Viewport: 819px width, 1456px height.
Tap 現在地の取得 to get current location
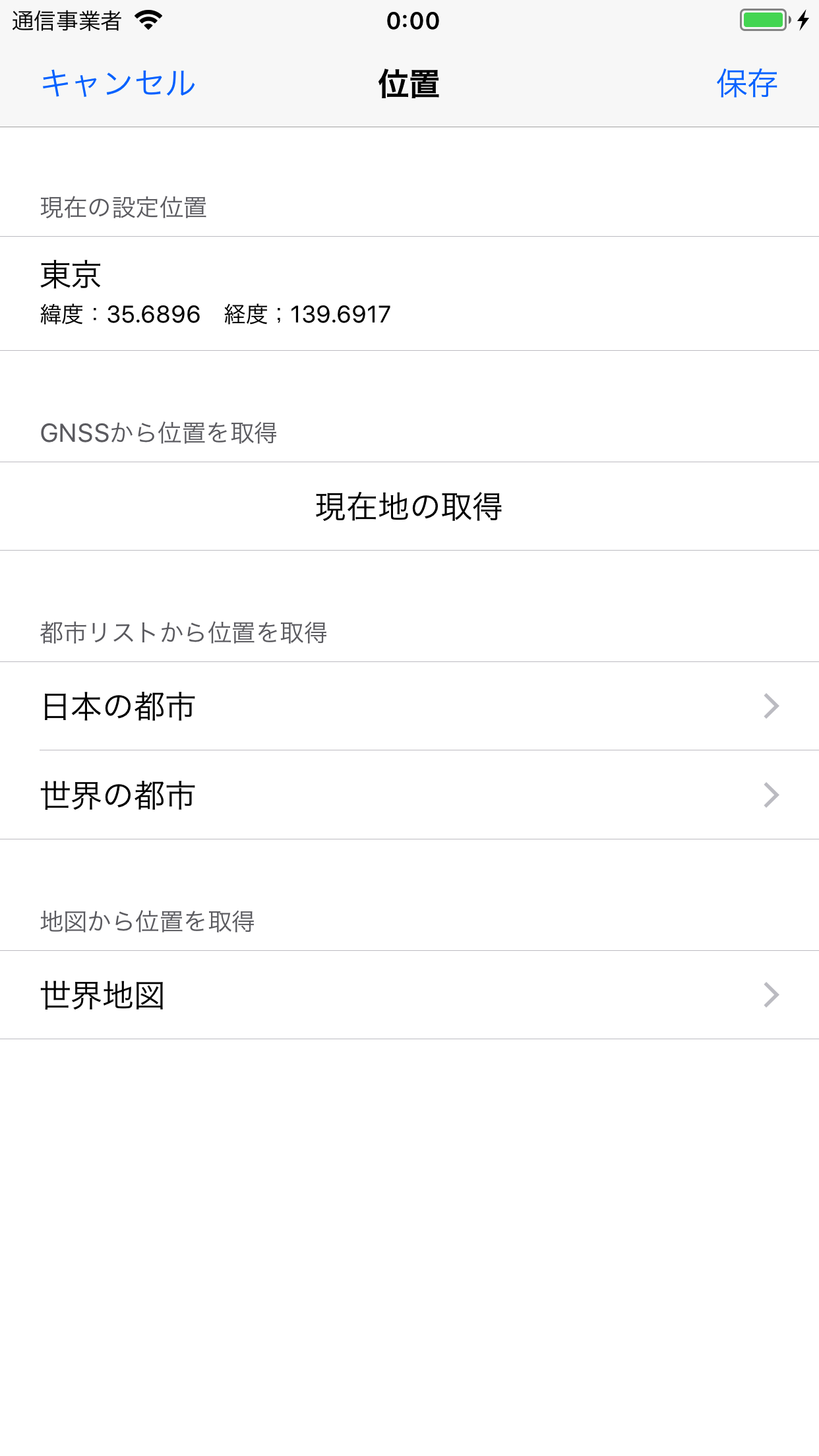point(409,506)
